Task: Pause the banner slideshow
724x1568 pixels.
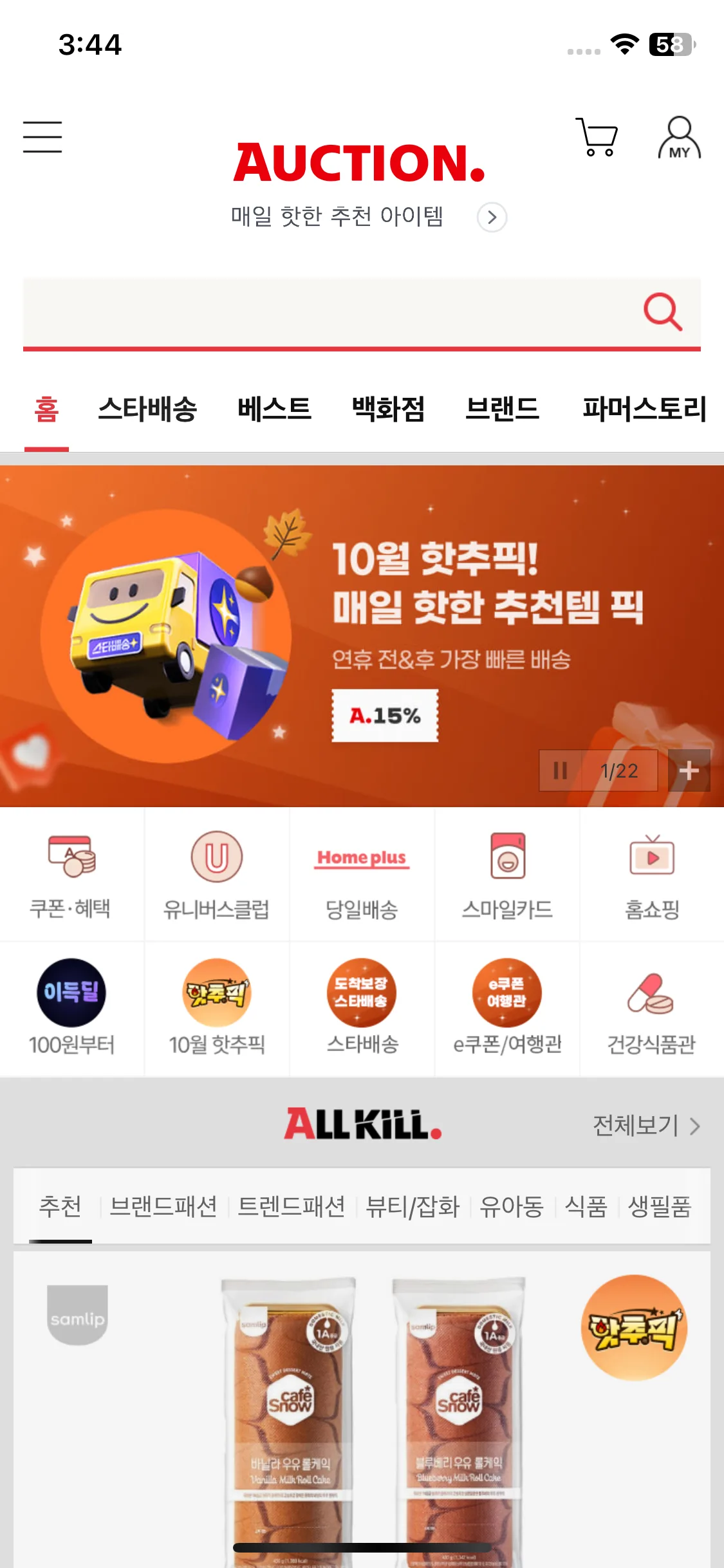Action: point(560,770)
